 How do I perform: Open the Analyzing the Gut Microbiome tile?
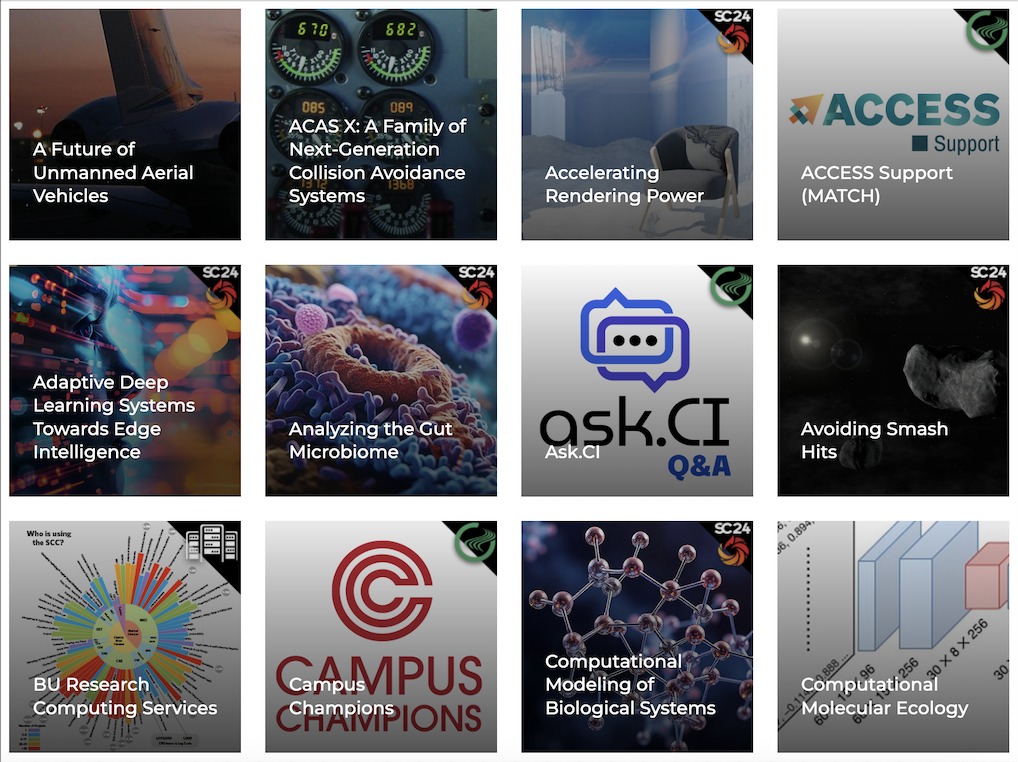(381, 381)
